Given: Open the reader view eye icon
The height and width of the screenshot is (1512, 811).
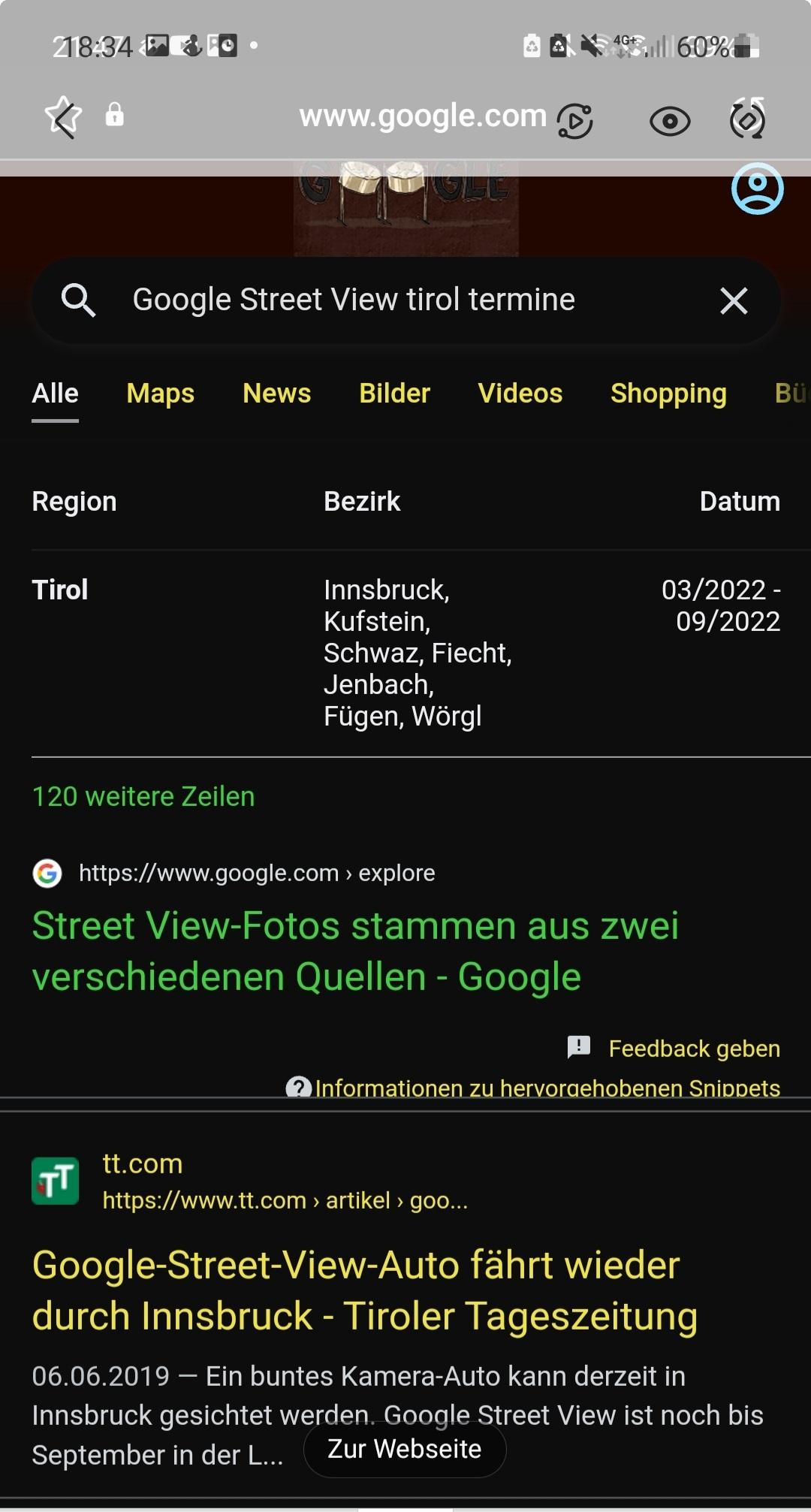Looking at the screenshot, I should [x=669, y=121].
